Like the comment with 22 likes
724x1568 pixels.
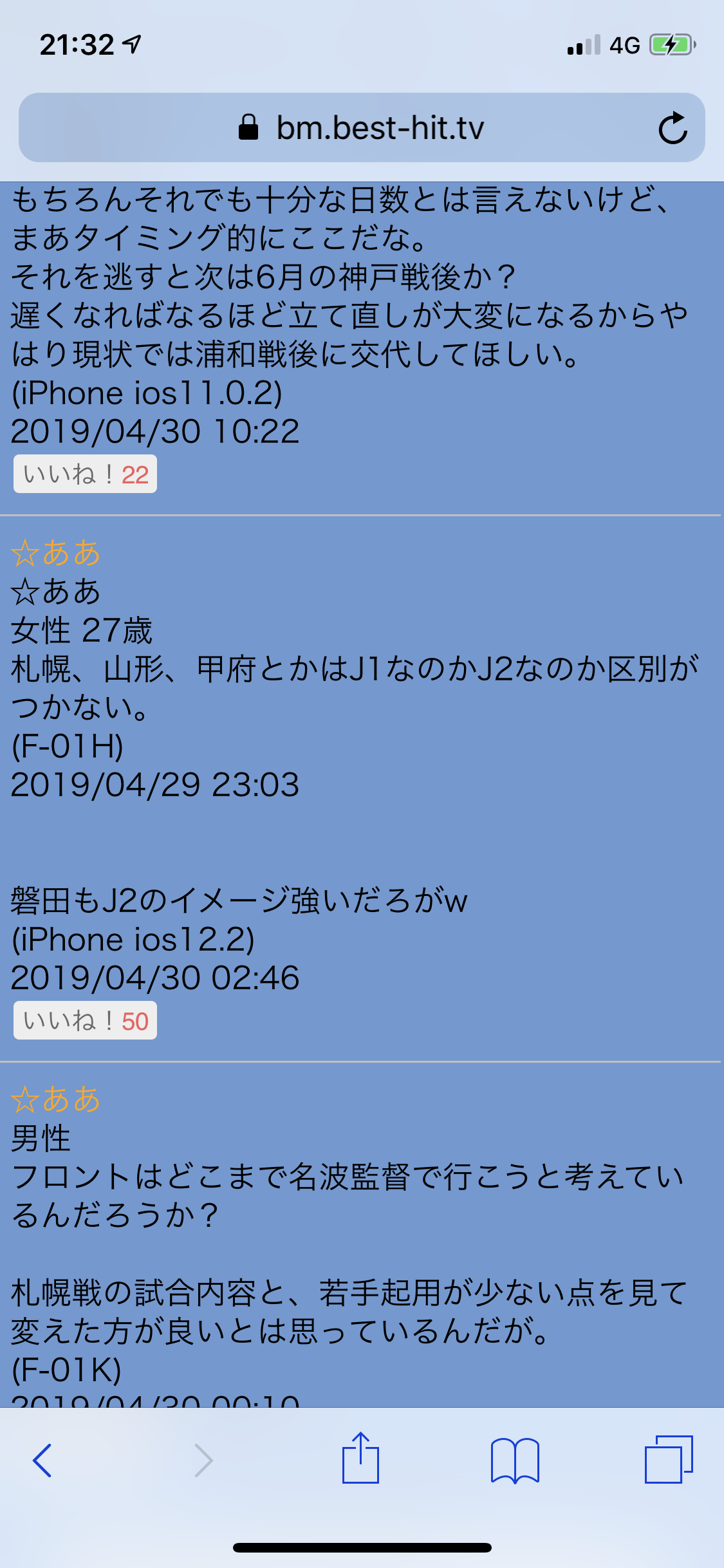[85, 474]
